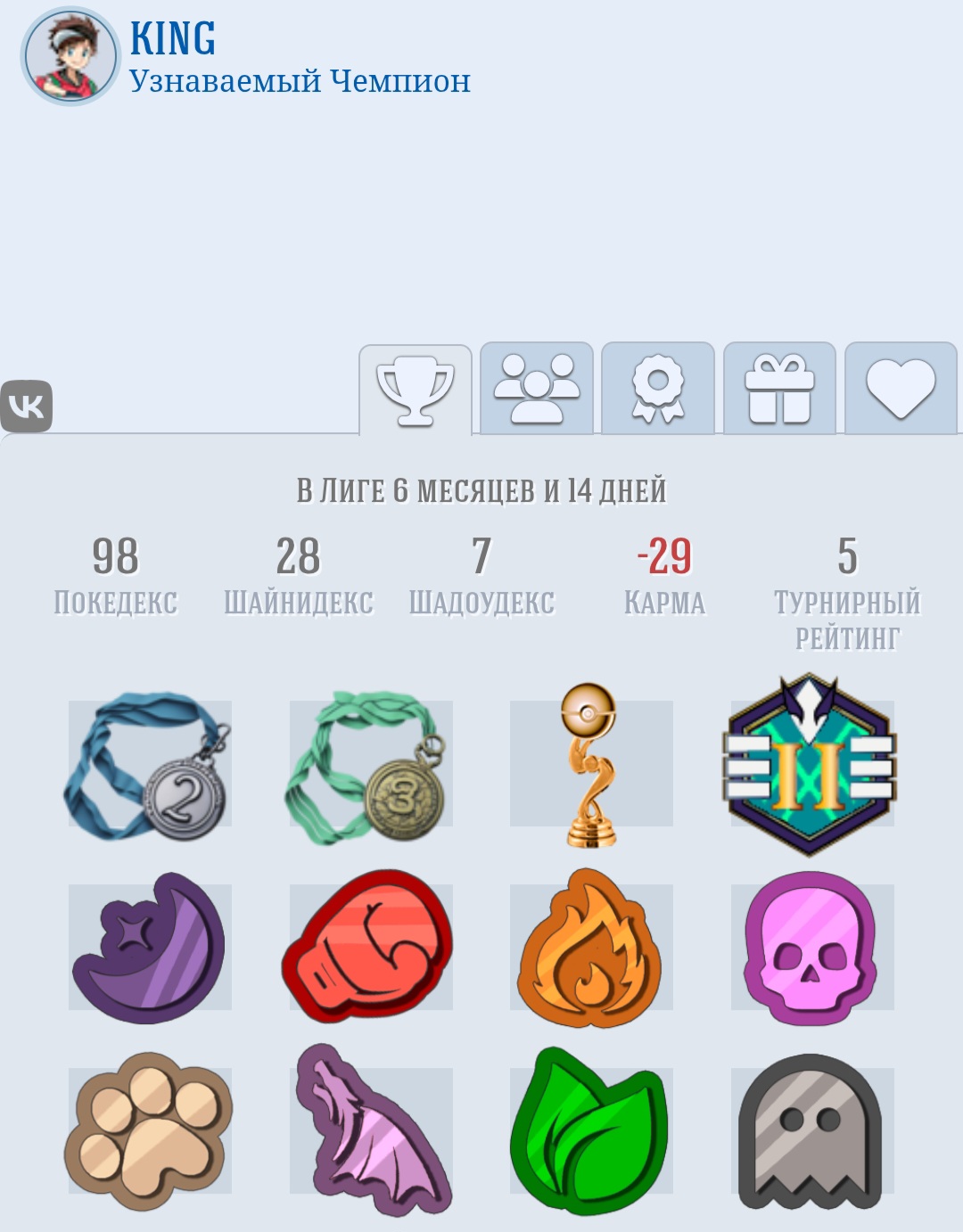Viewport: 963px width, 1232px height.
Task: Open the pink skull badge
Action: click(811, 948)
